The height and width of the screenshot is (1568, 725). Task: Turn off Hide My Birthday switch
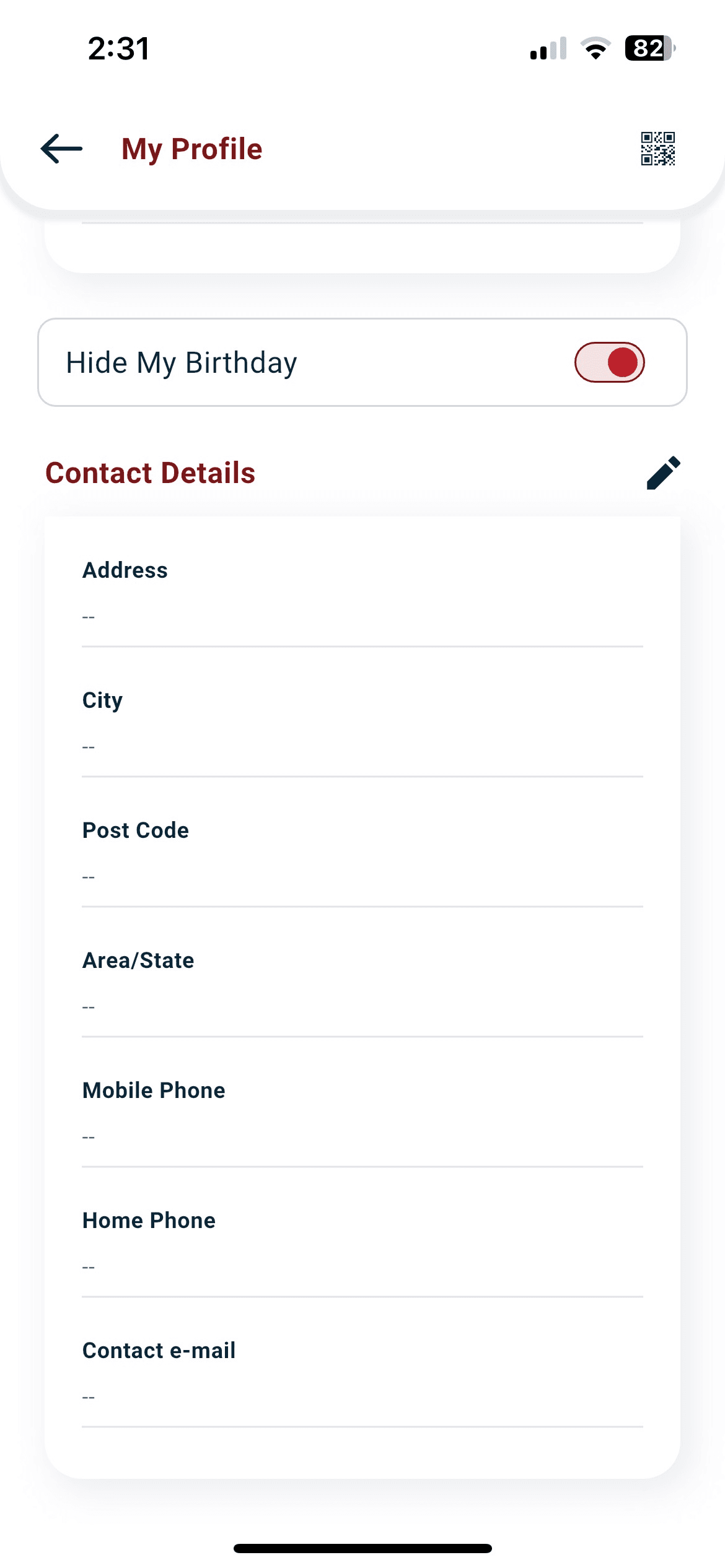click(x=610, y=362)
